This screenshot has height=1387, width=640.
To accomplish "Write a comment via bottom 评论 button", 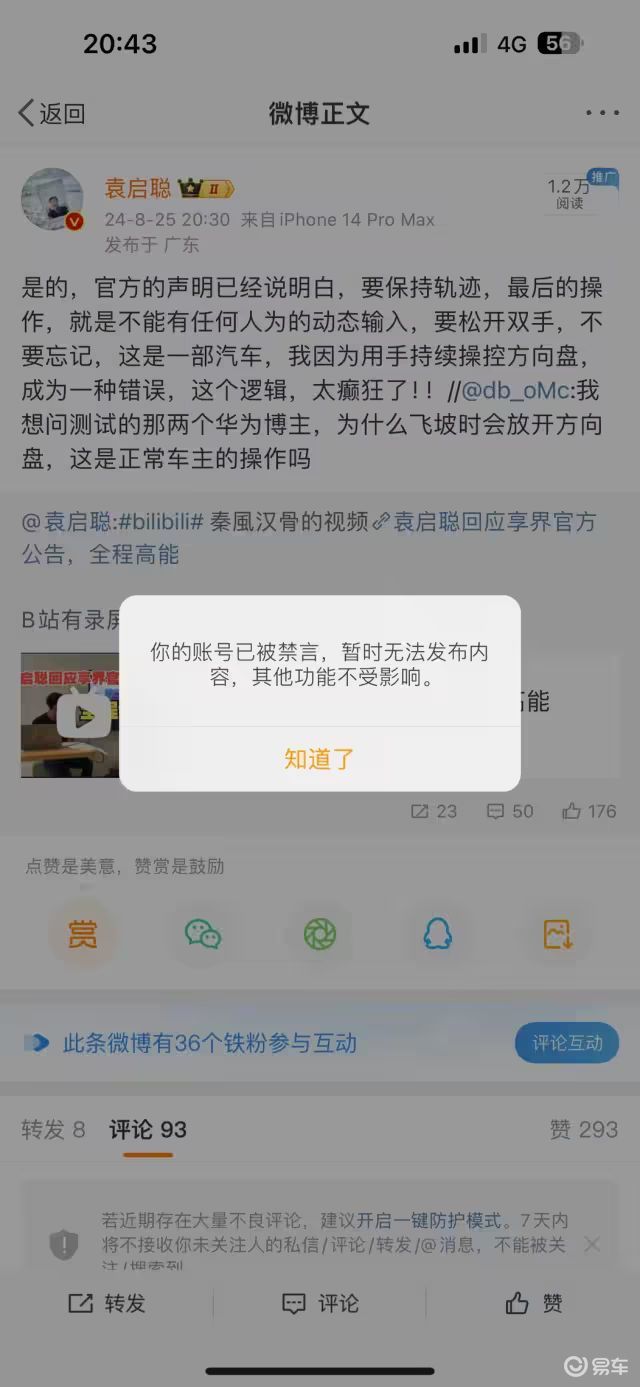I will pyautogui.click(x=320, y=1303).
